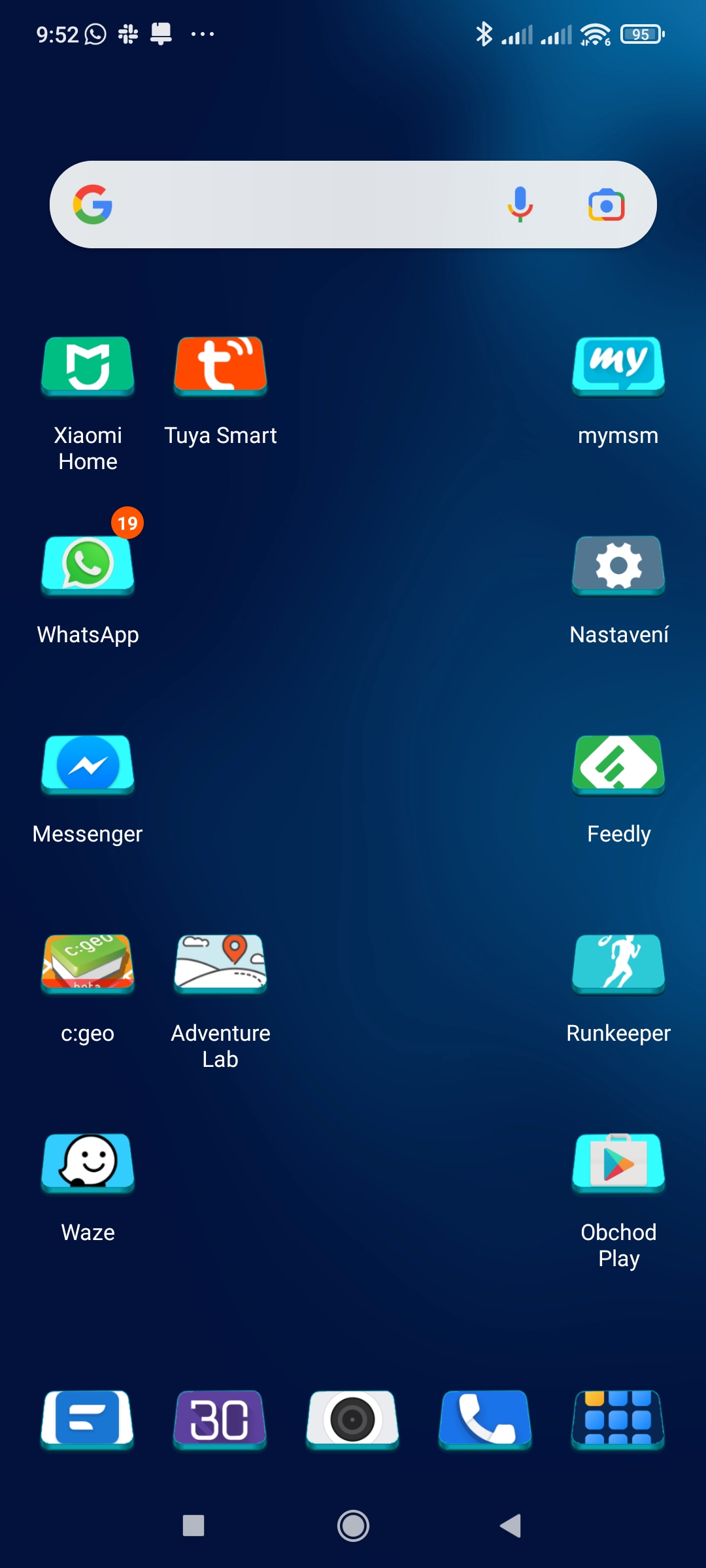Open Waze navigation
Screen dimensions: 706x1568
pyautogui.click(x=88, y=1163)
